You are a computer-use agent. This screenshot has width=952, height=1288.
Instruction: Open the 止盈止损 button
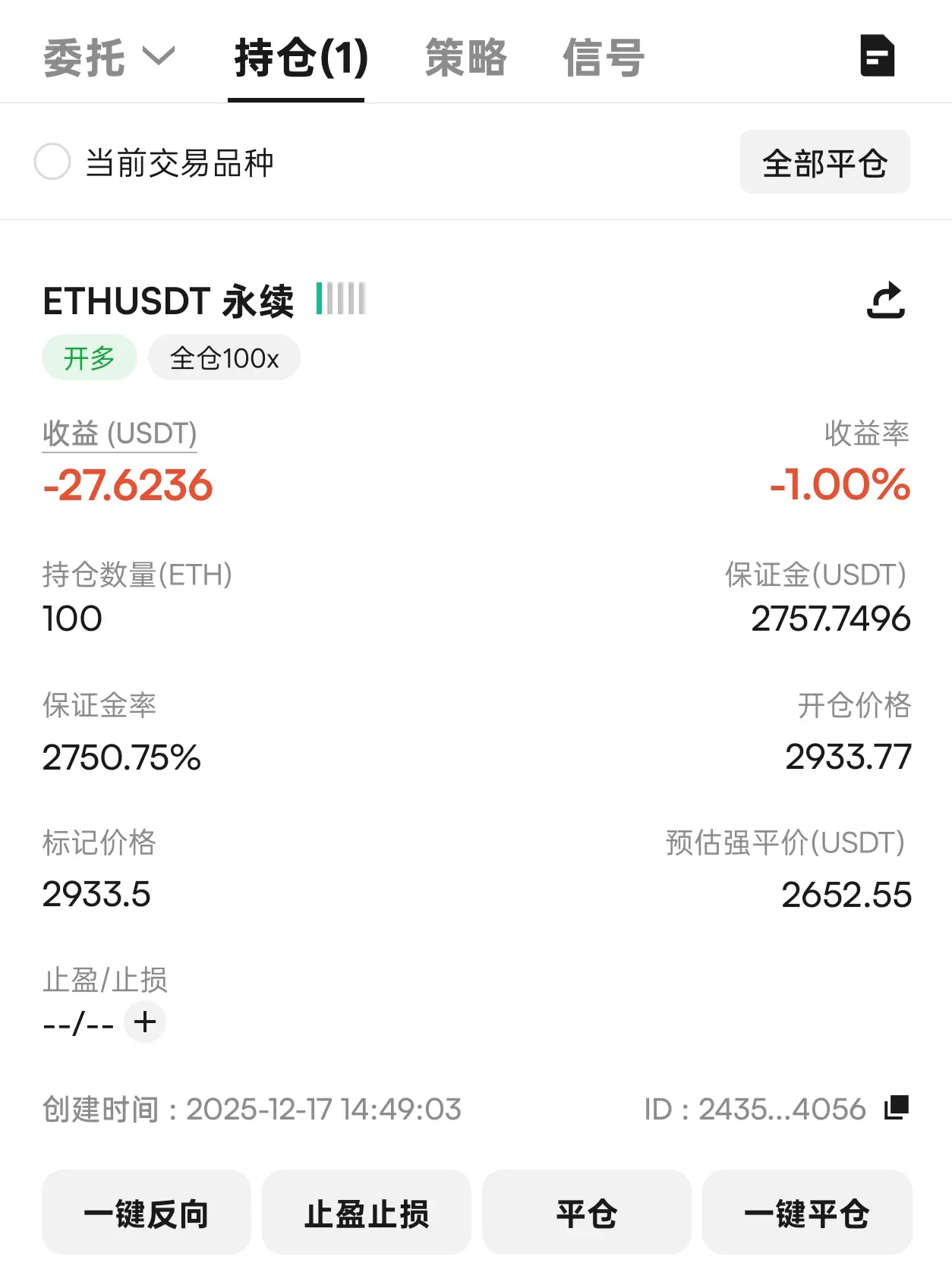coord(367,1213)
